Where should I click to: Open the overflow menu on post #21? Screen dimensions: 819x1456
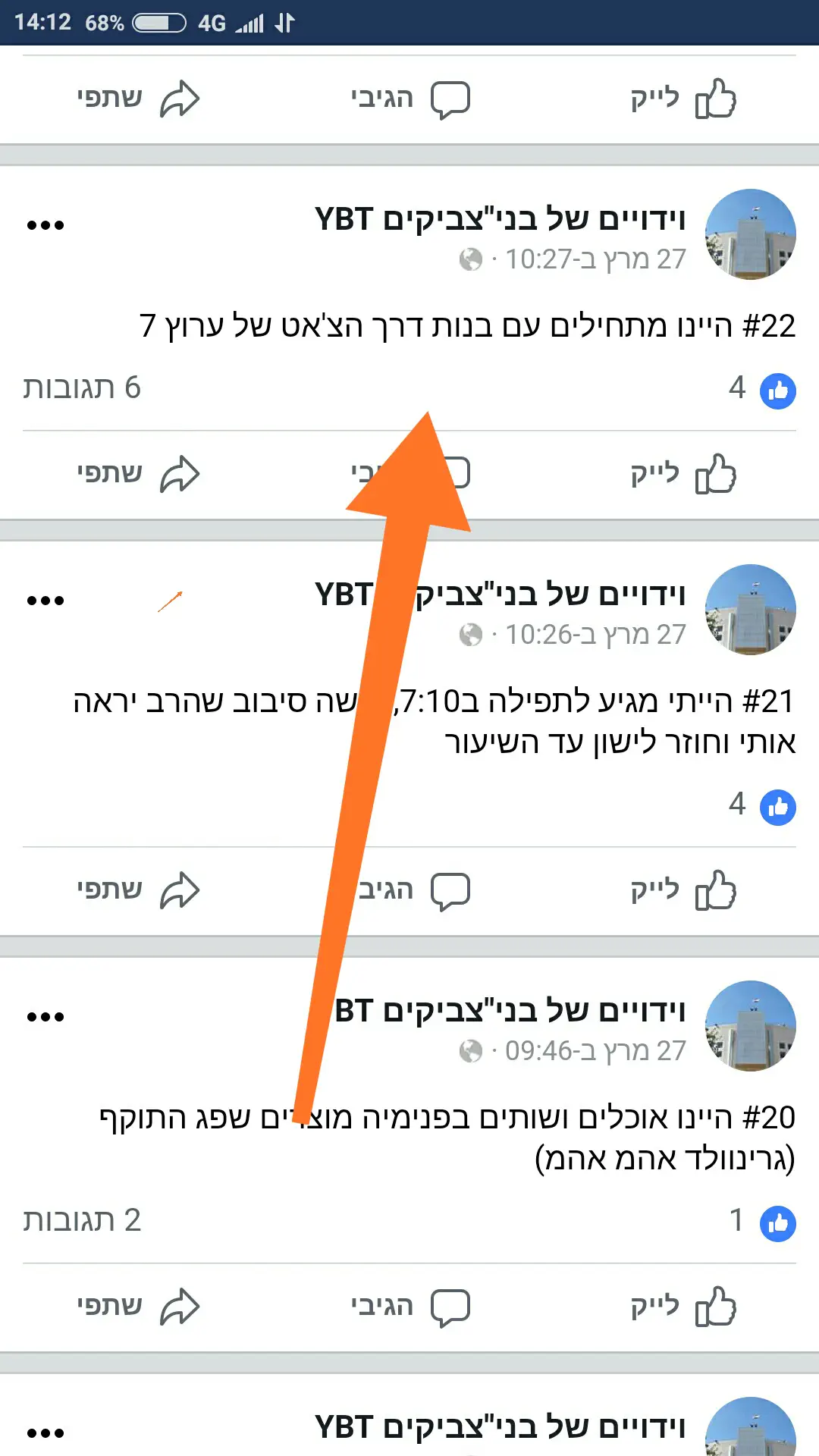point(45,601)
